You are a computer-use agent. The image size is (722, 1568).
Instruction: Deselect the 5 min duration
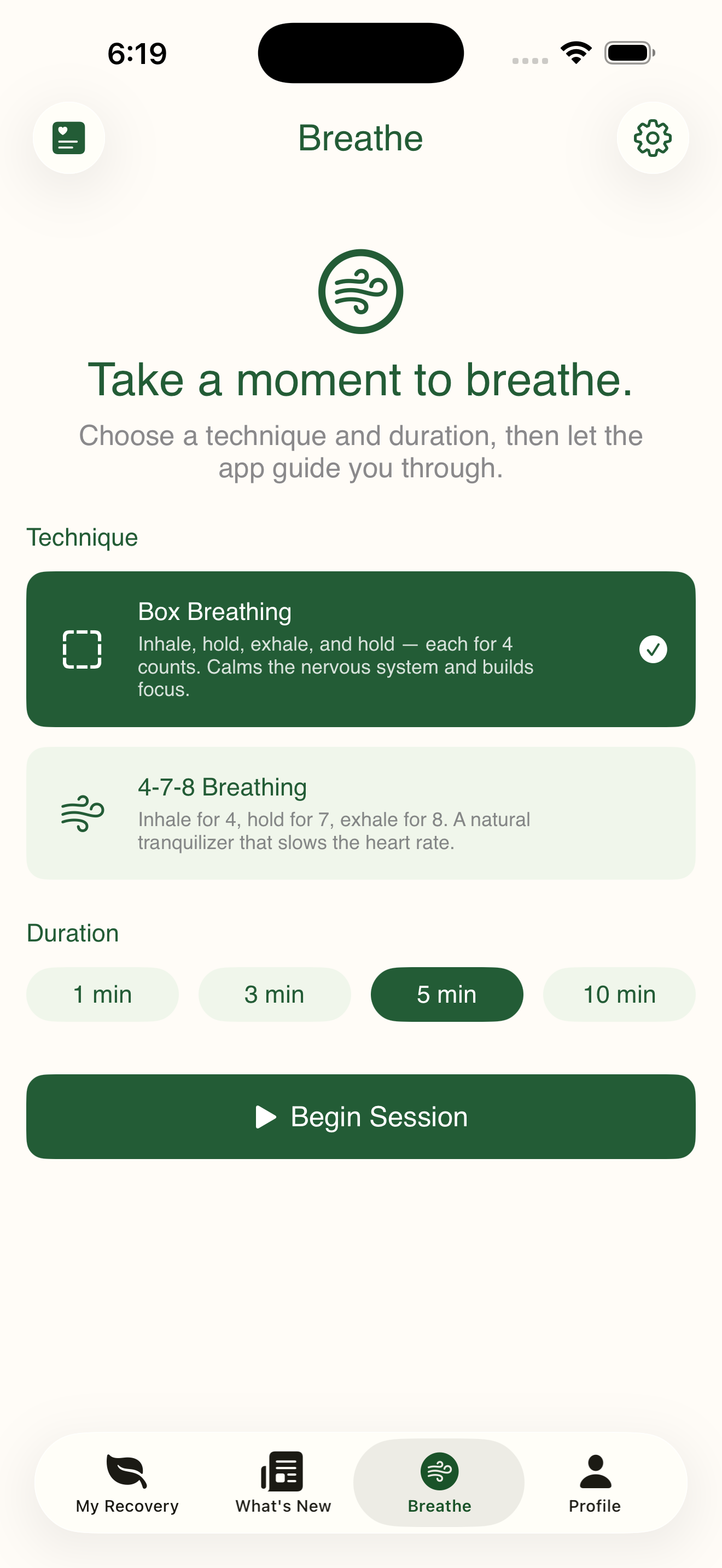tap(447, 994)
